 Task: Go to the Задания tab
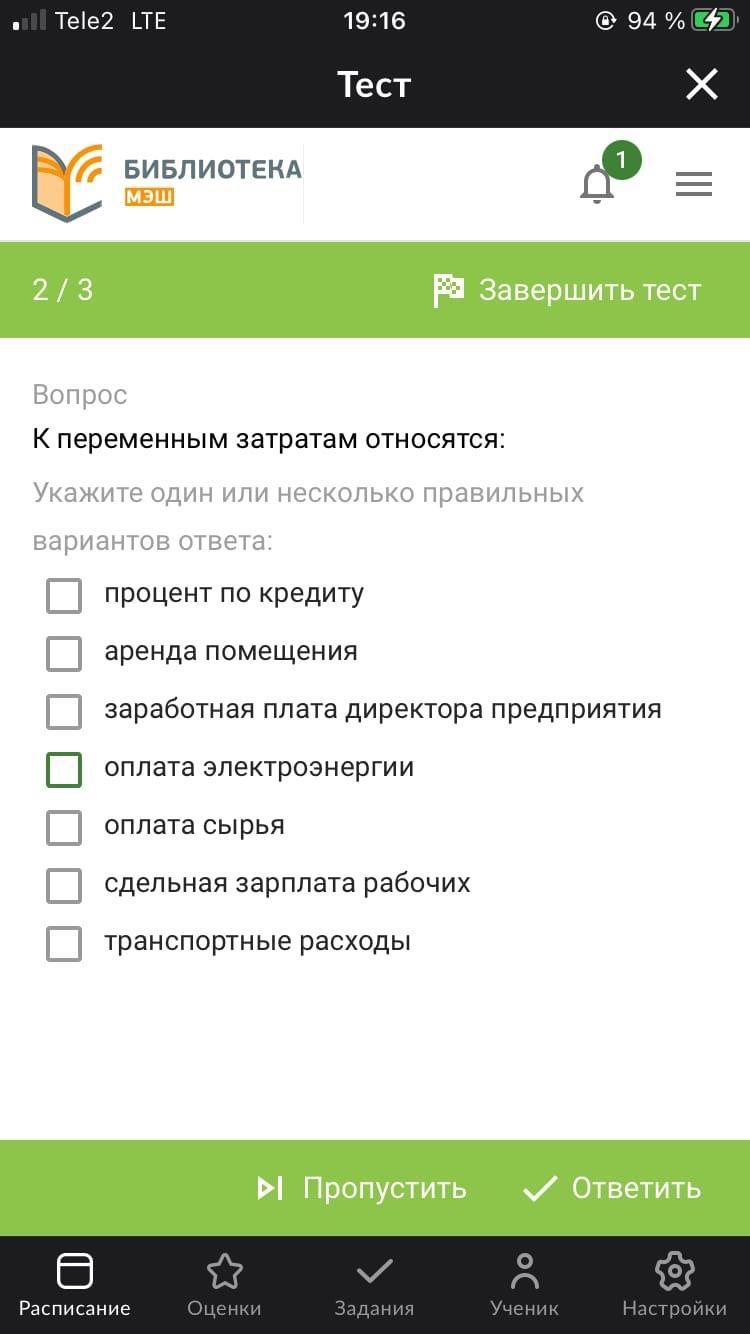tap(374, 1286)
